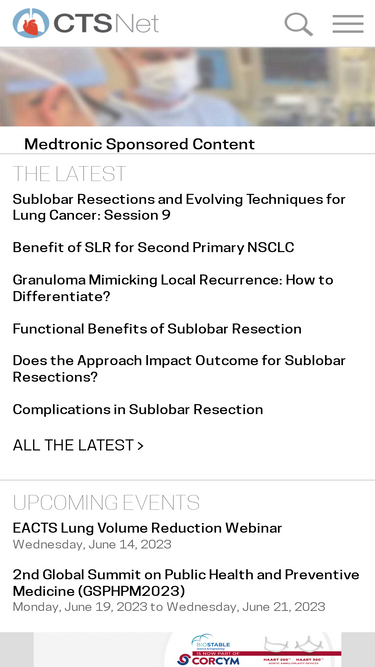This screenshot has height=667, width=375.
Task: Go to CTSNet home via logo
Action: pyautogui.click(x=86, y=23)
